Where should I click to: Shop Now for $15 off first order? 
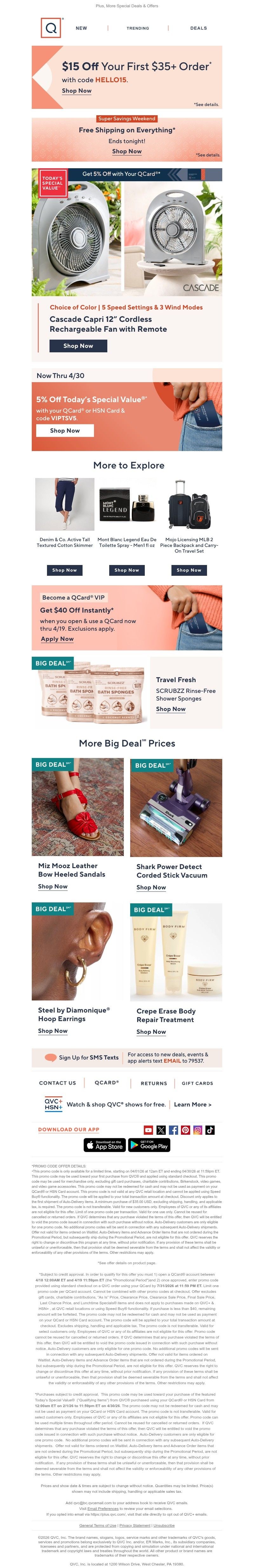point(77,91)
